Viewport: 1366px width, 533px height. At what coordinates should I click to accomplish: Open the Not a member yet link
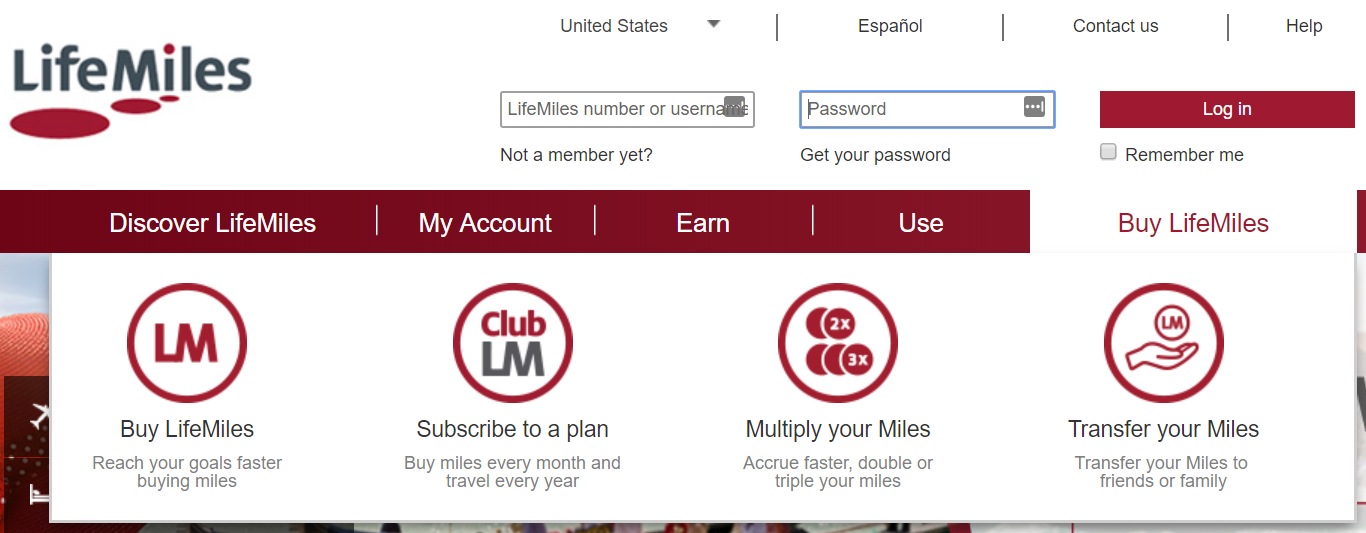[576, 155]
